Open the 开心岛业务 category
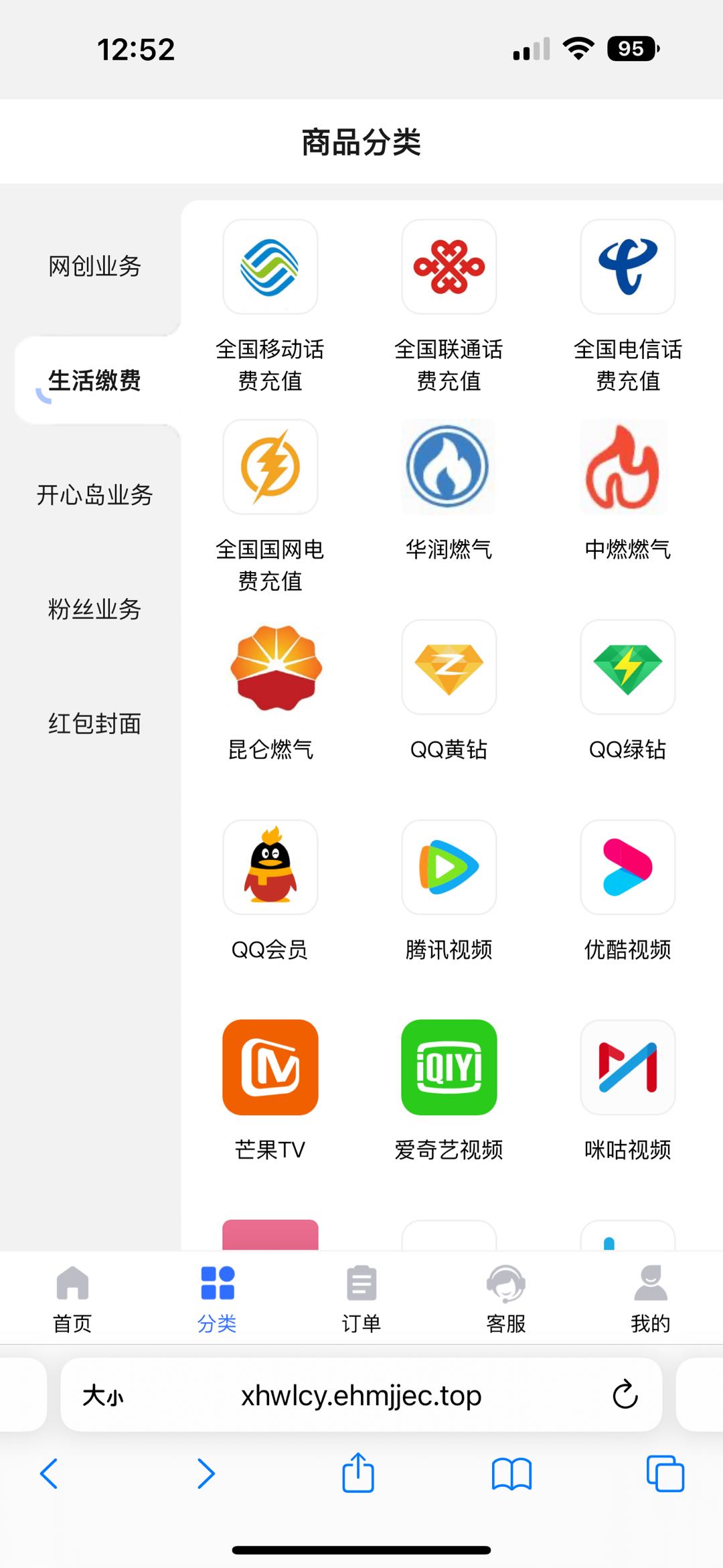Image resolution: width=723 pixels, height=1568 pixels. (94, 495)
